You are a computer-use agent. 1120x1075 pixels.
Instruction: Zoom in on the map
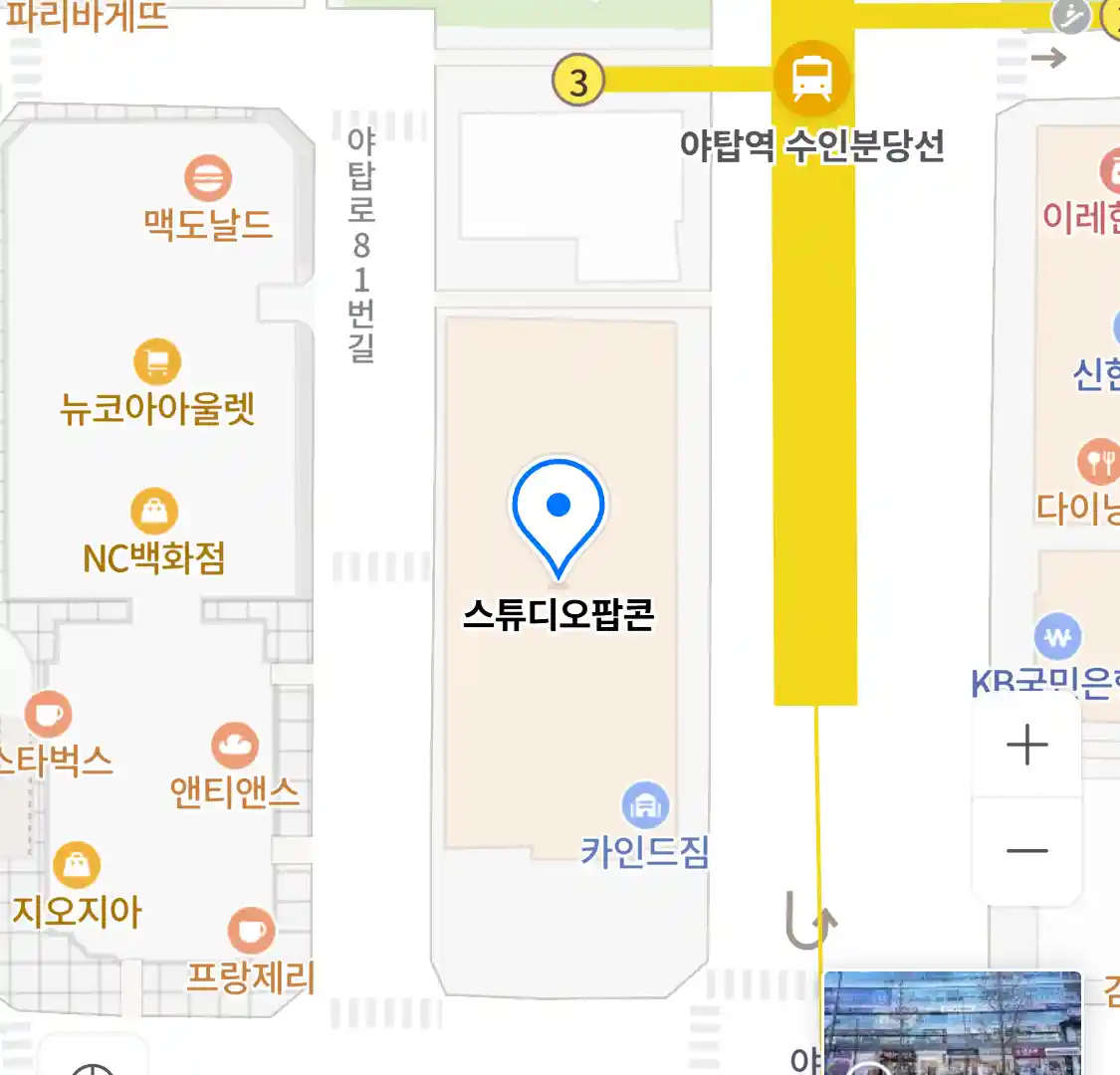coord(1026,745)
